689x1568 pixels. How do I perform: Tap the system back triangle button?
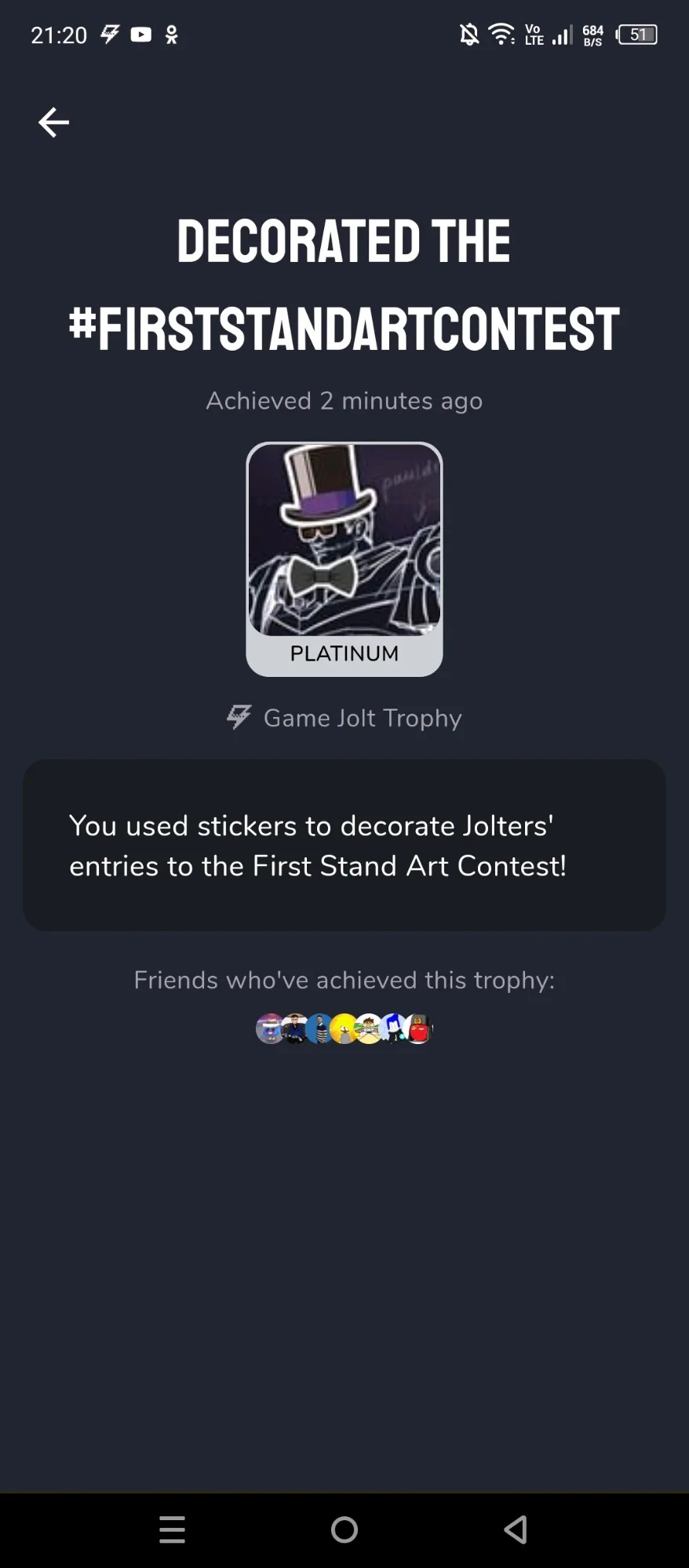[x=516, y=1530]
